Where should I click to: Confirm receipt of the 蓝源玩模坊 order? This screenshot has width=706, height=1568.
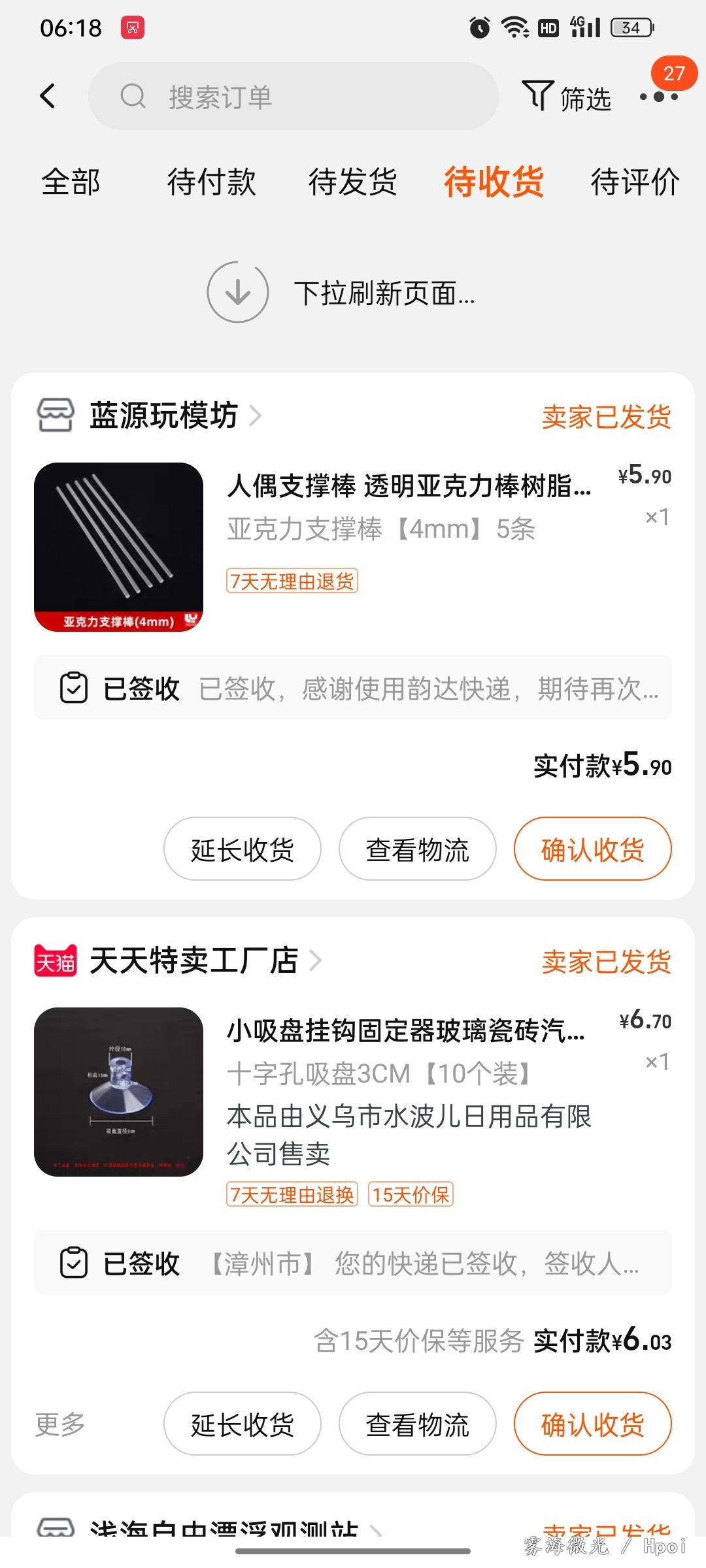[x=592, y=849]
